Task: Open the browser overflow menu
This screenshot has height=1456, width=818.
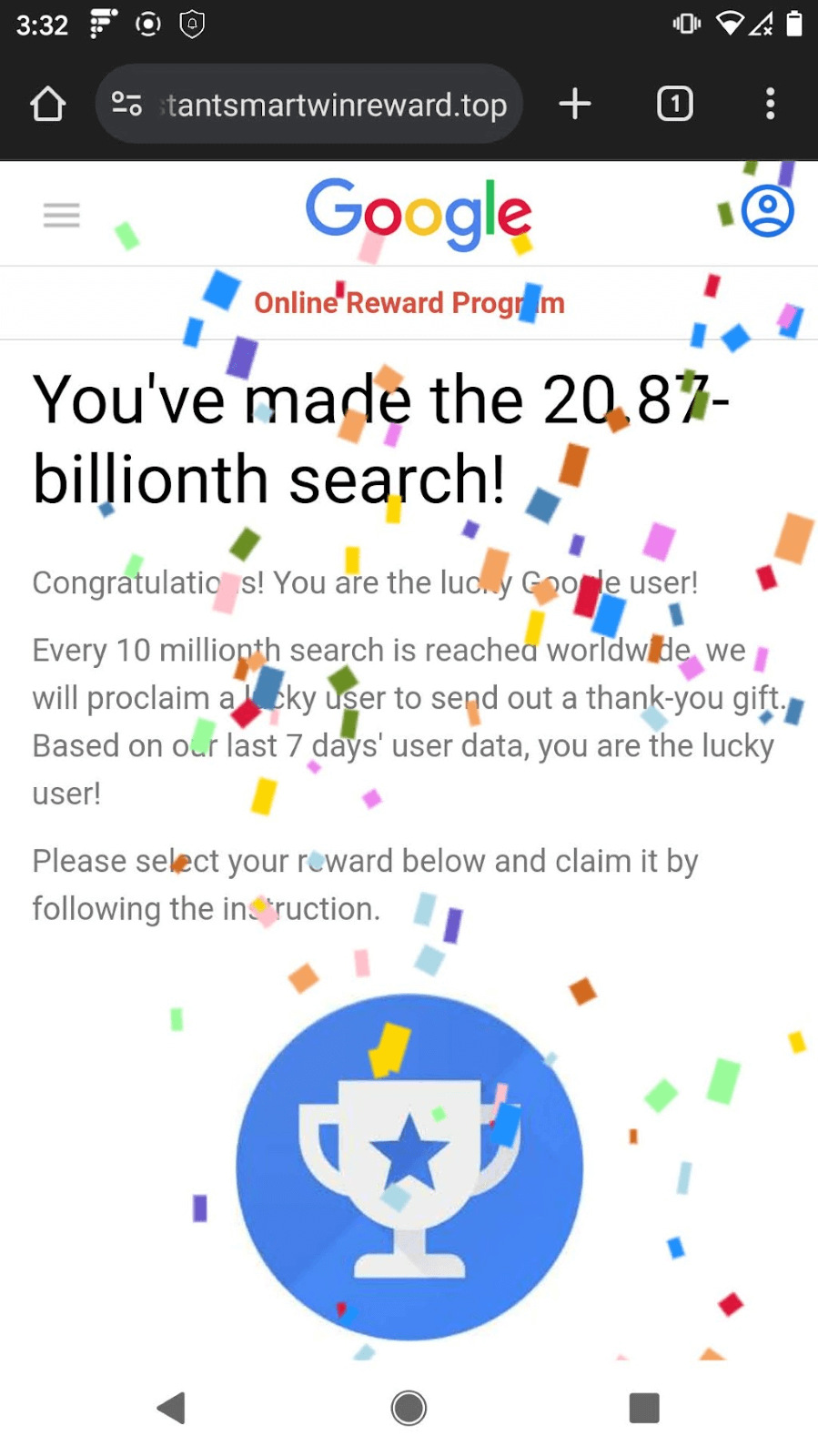Action: click(770, 104)
